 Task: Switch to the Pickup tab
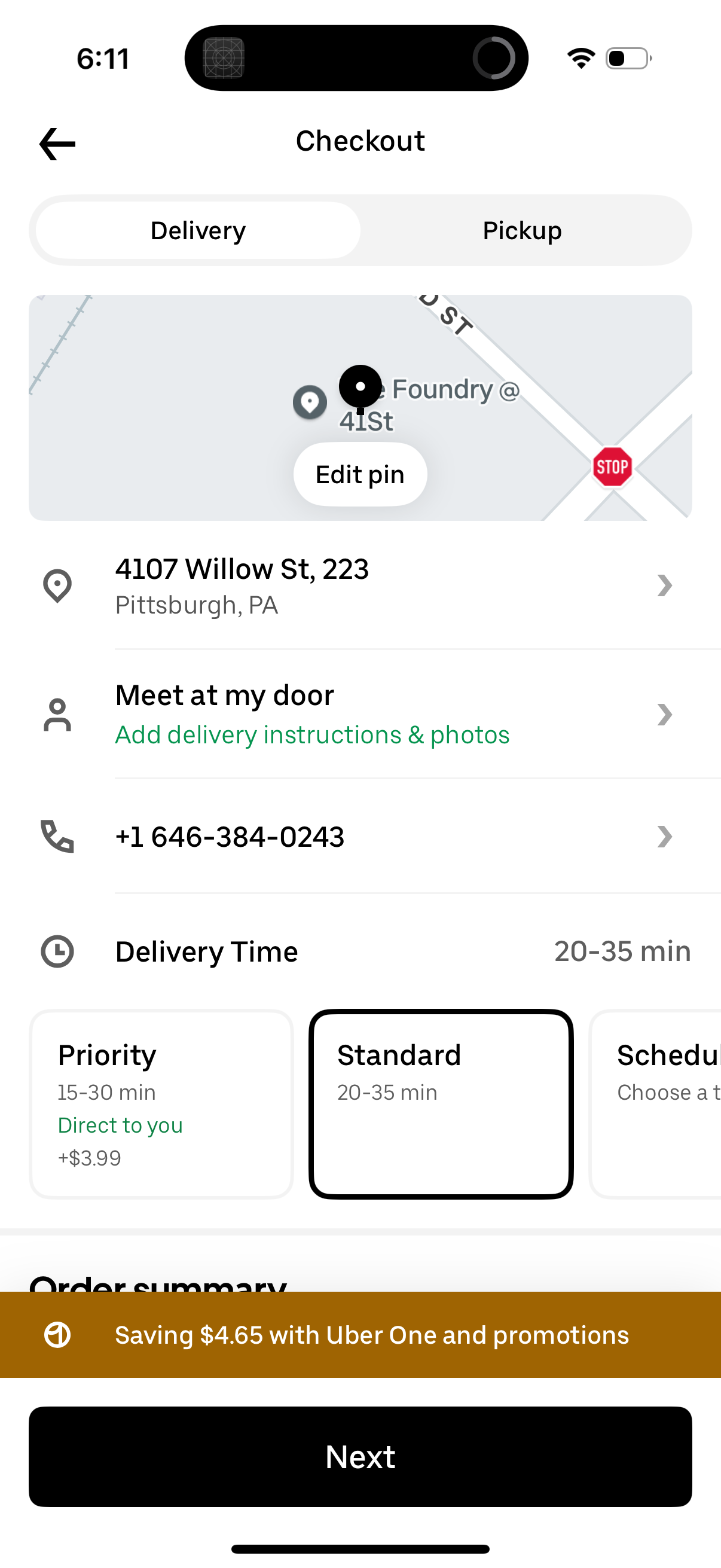click(521, 230)
